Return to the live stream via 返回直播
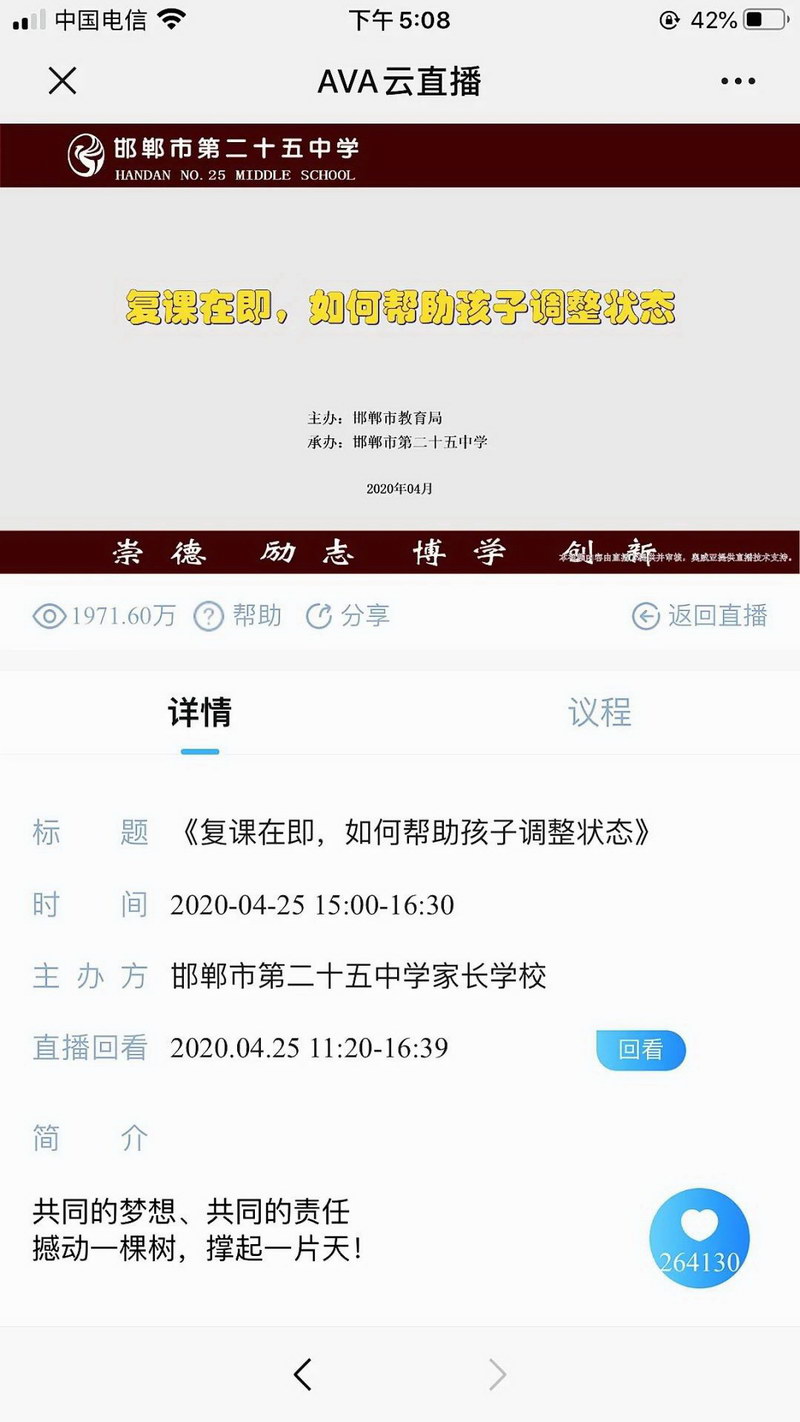The width and height of the screenshot is (800, 1422). [x=700, y=615]
